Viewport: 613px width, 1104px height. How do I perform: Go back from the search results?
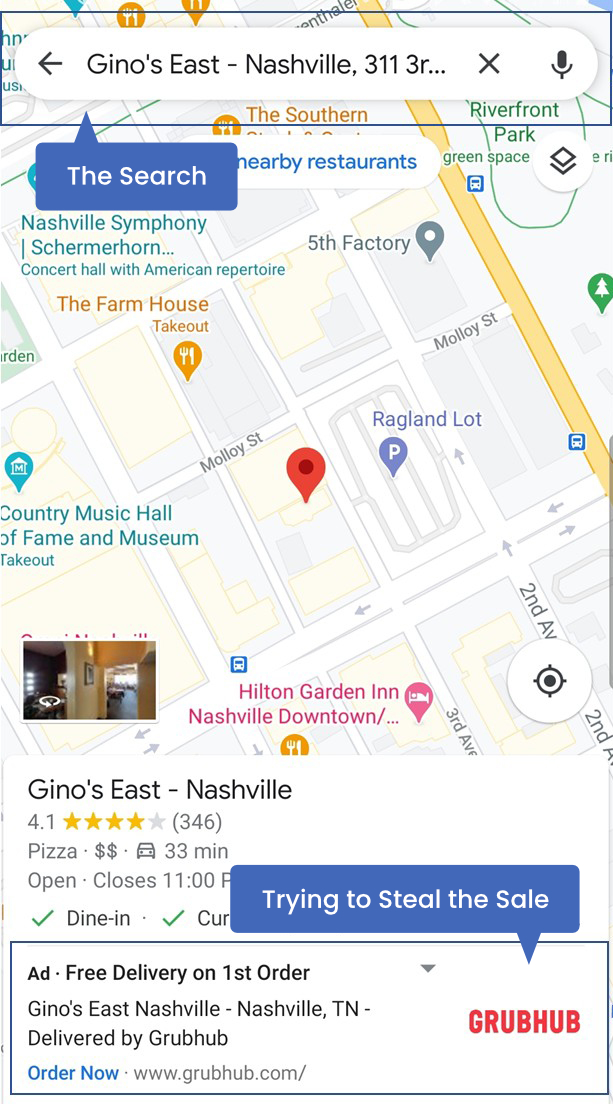pyautogui.click(x=49, y=64)
